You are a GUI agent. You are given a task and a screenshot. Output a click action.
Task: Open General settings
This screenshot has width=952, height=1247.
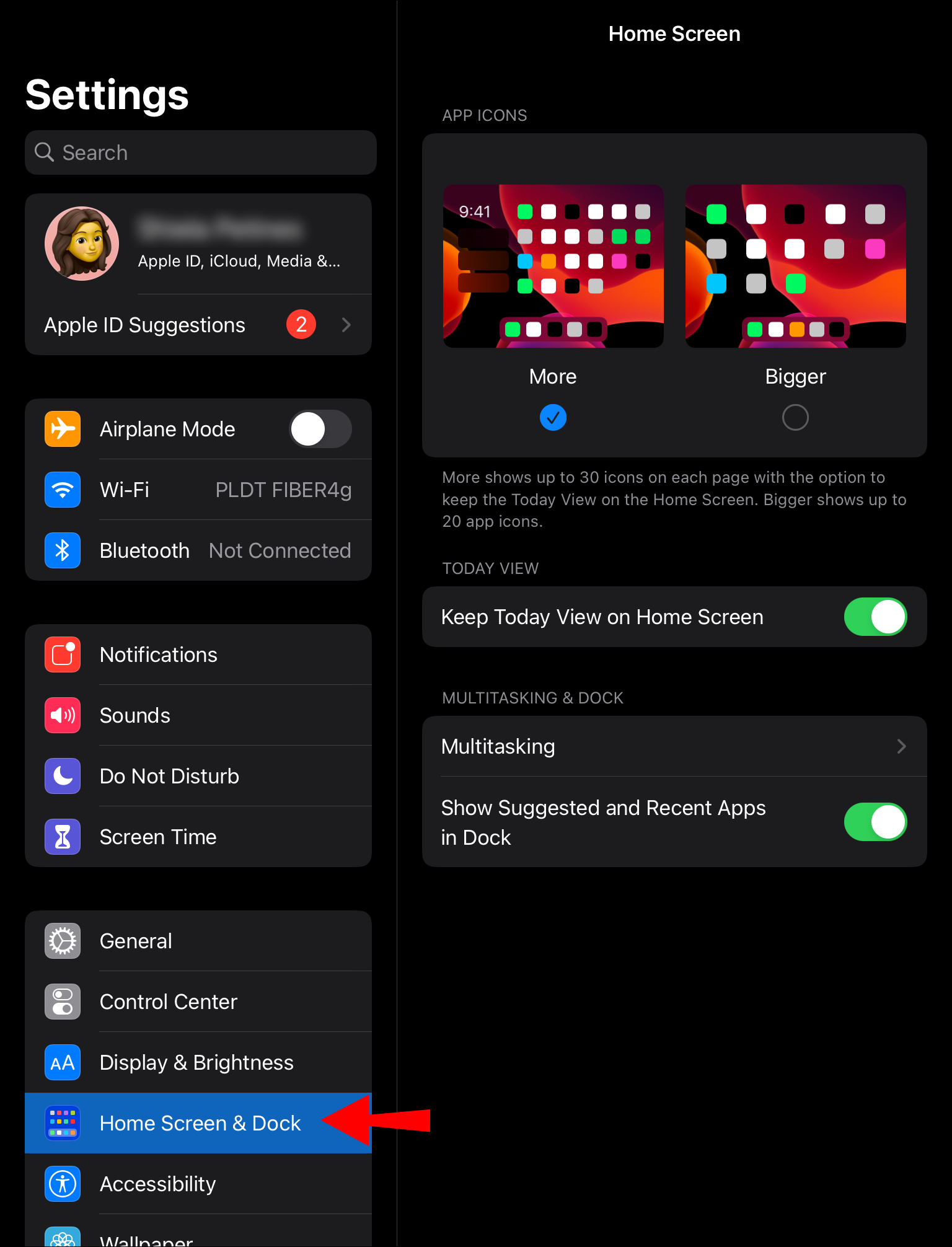(198, 941)
